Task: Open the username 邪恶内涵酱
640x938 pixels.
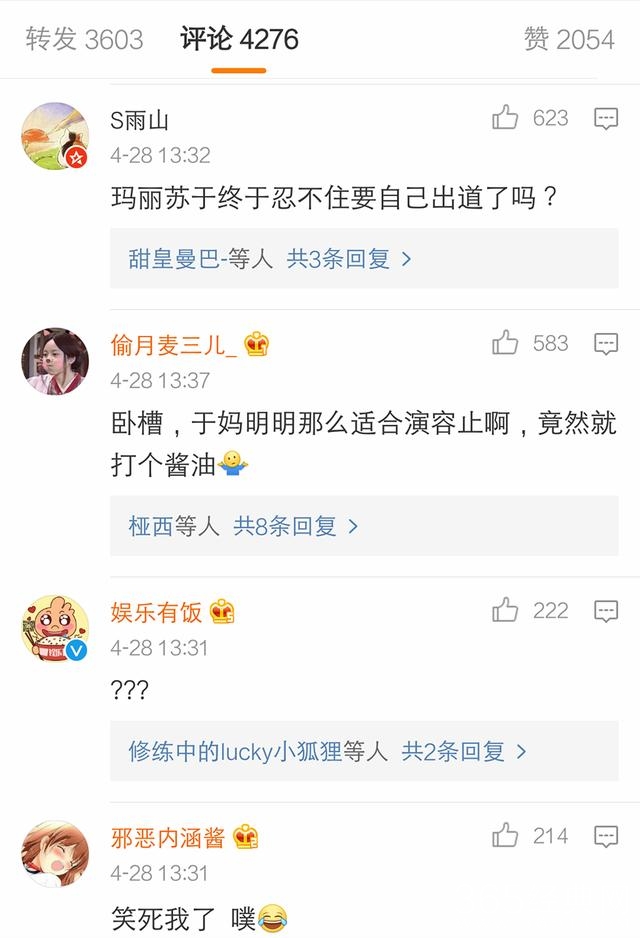Action: [x=168, y=837]
